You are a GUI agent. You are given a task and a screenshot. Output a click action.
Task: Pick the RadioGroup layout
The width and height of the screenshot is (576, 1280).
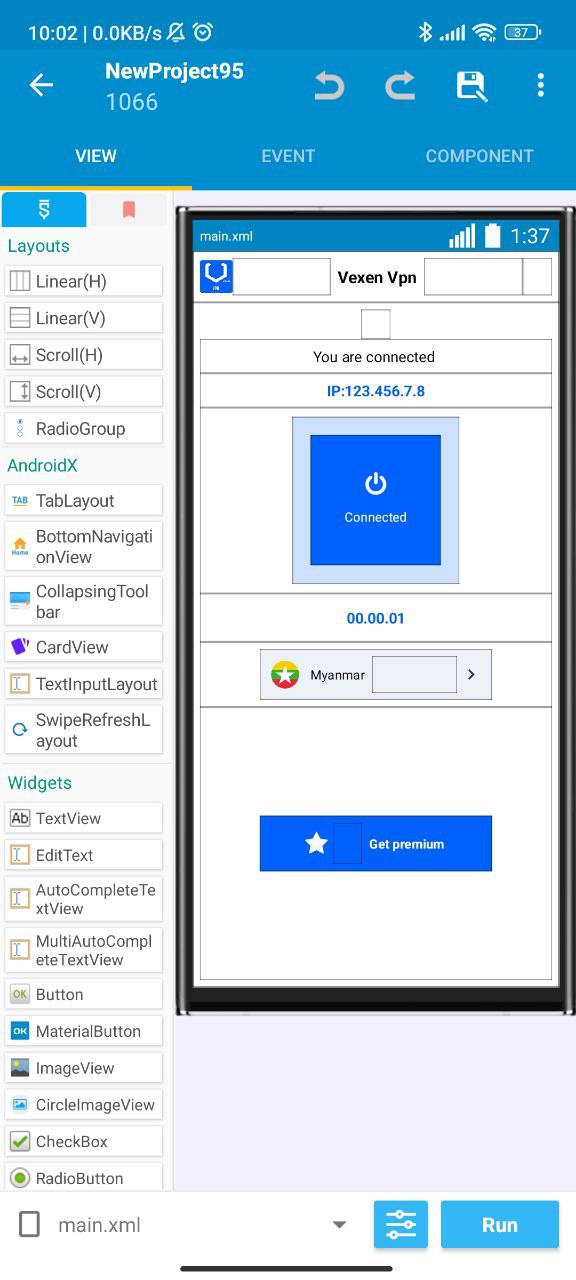[x=84, y=428]
